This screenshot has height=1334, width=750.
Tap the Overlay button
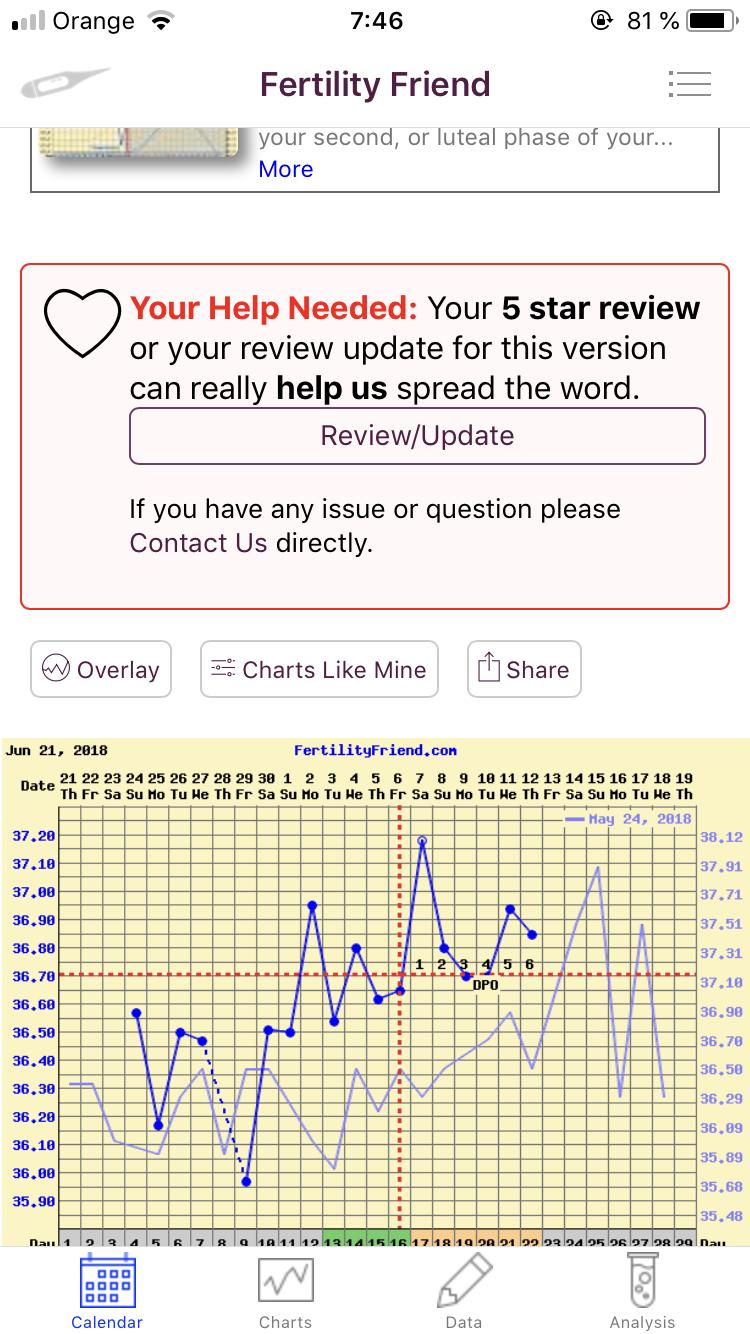pyautogui.click(x=101, y=669)
